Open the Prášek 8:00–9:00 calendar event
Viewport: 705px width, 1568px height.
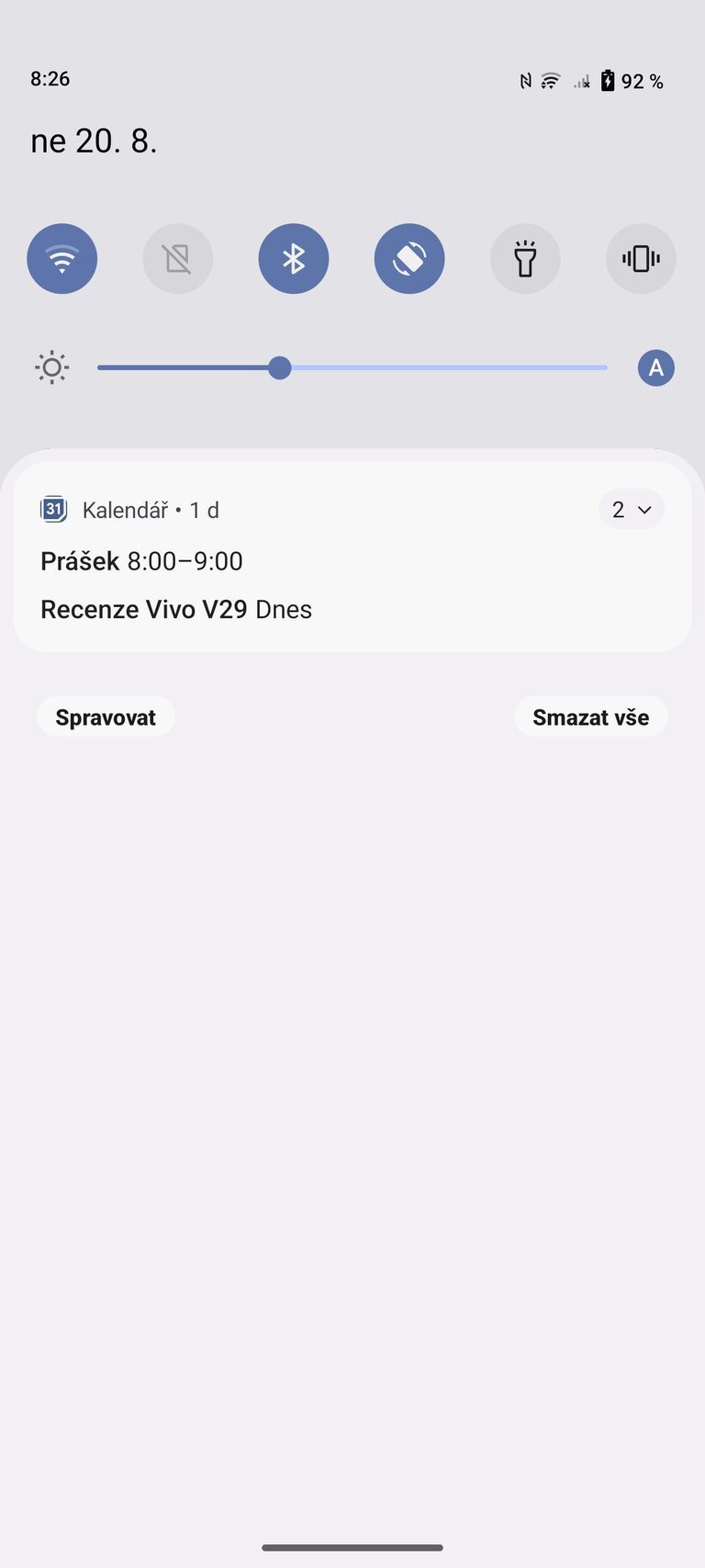[x=142, y=561]
